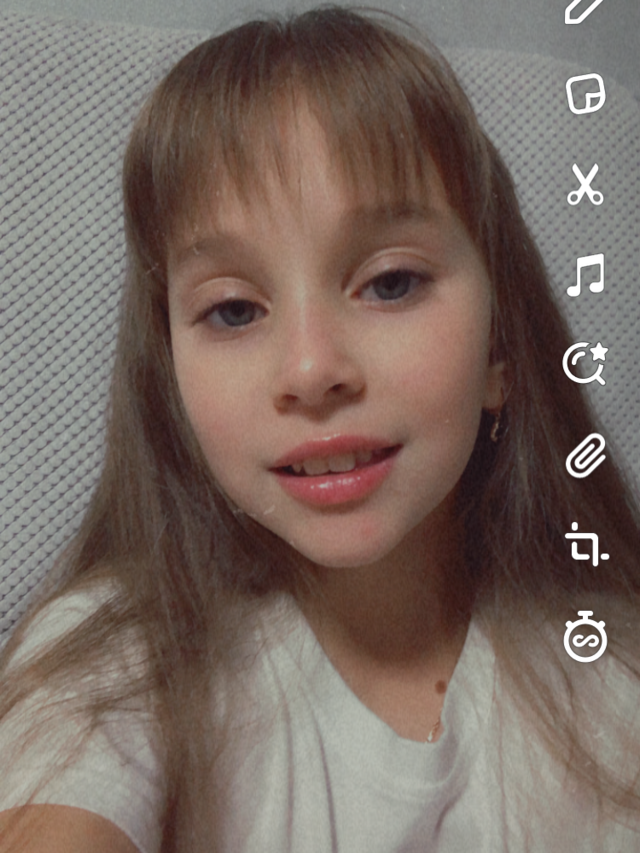Image resolution: width=640 pixels, height=853 pixels.
Task: Open the crop tool
Action: point(585,544)
